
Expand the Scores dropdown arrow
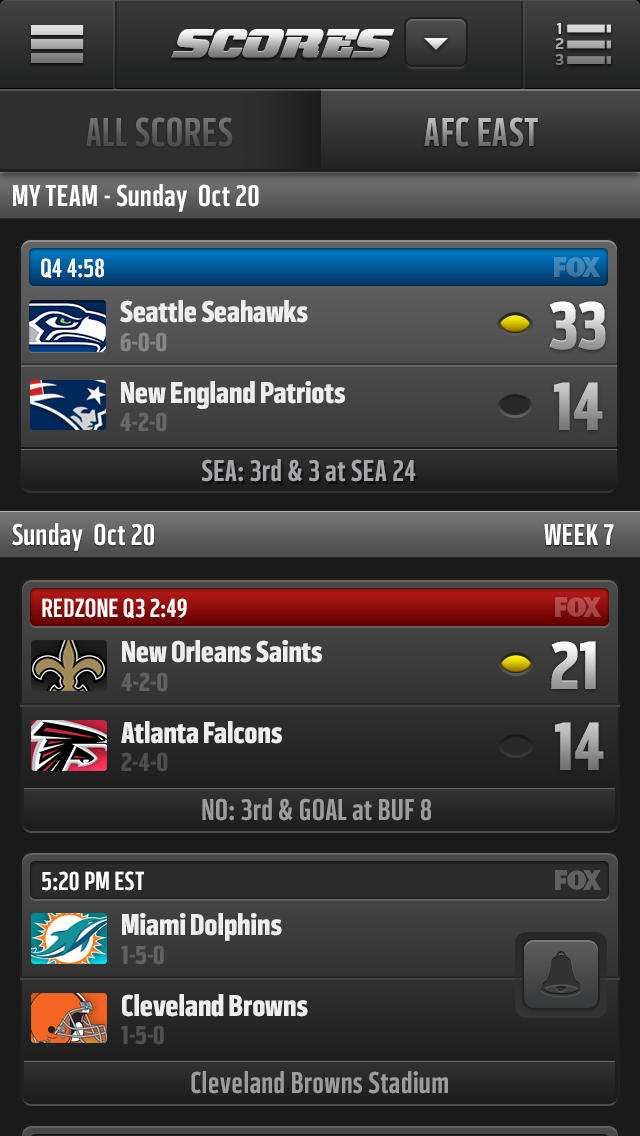coord(435,44)
